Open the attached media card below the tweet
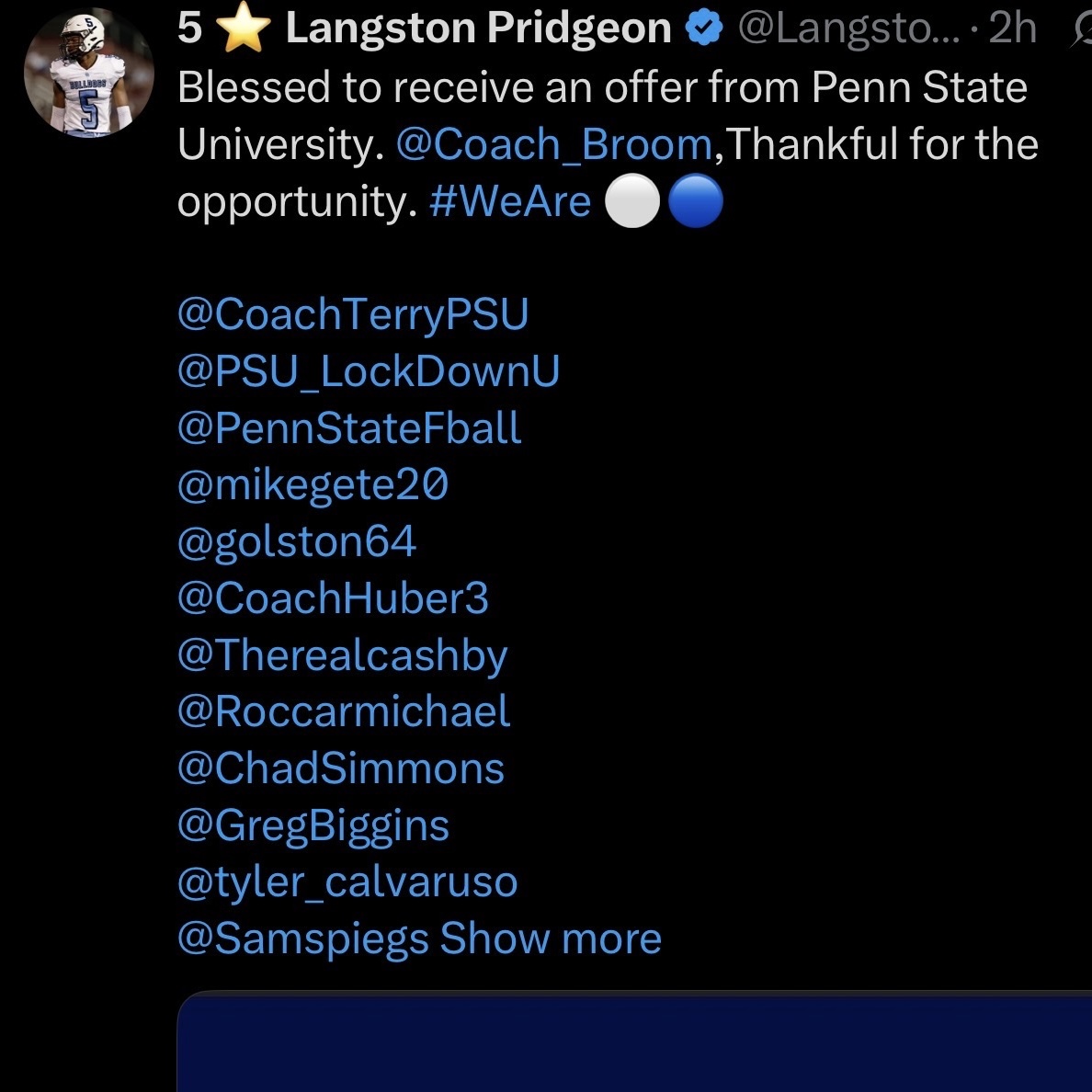The image size is (1092, 1092). (x=634, y=1041)
